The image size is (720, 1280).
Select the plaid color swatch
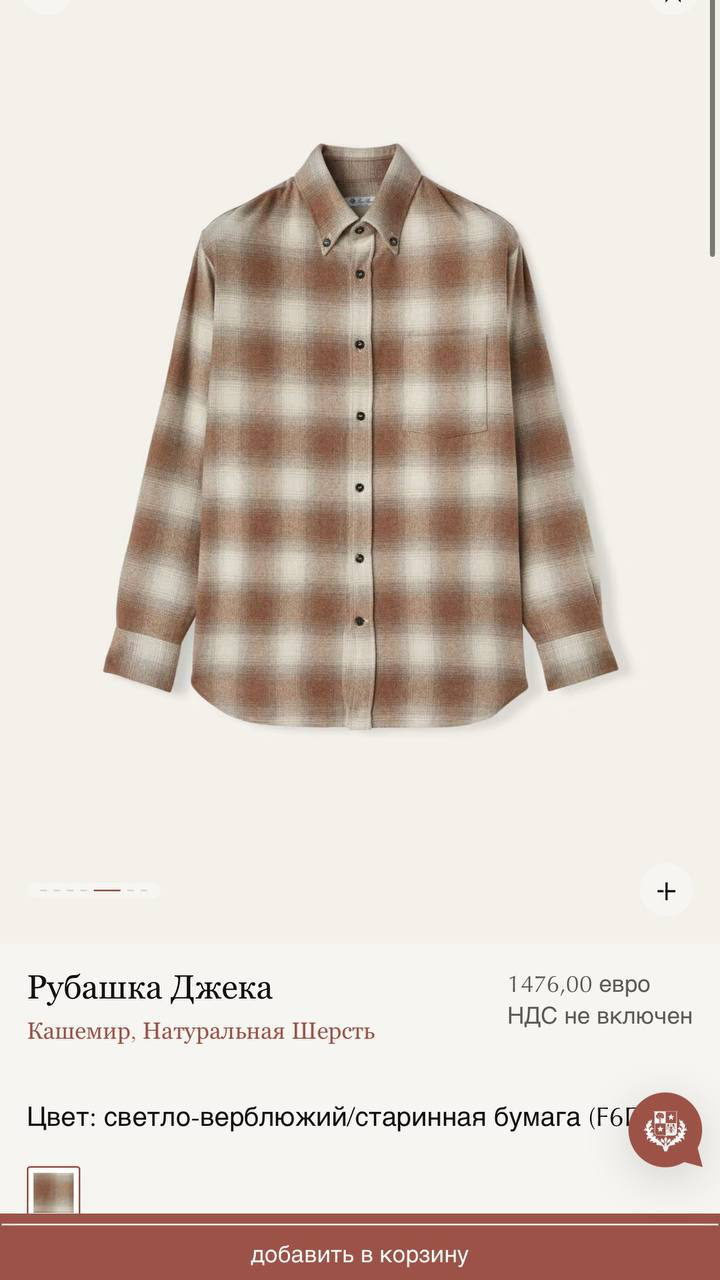(x=53, y=1192)
